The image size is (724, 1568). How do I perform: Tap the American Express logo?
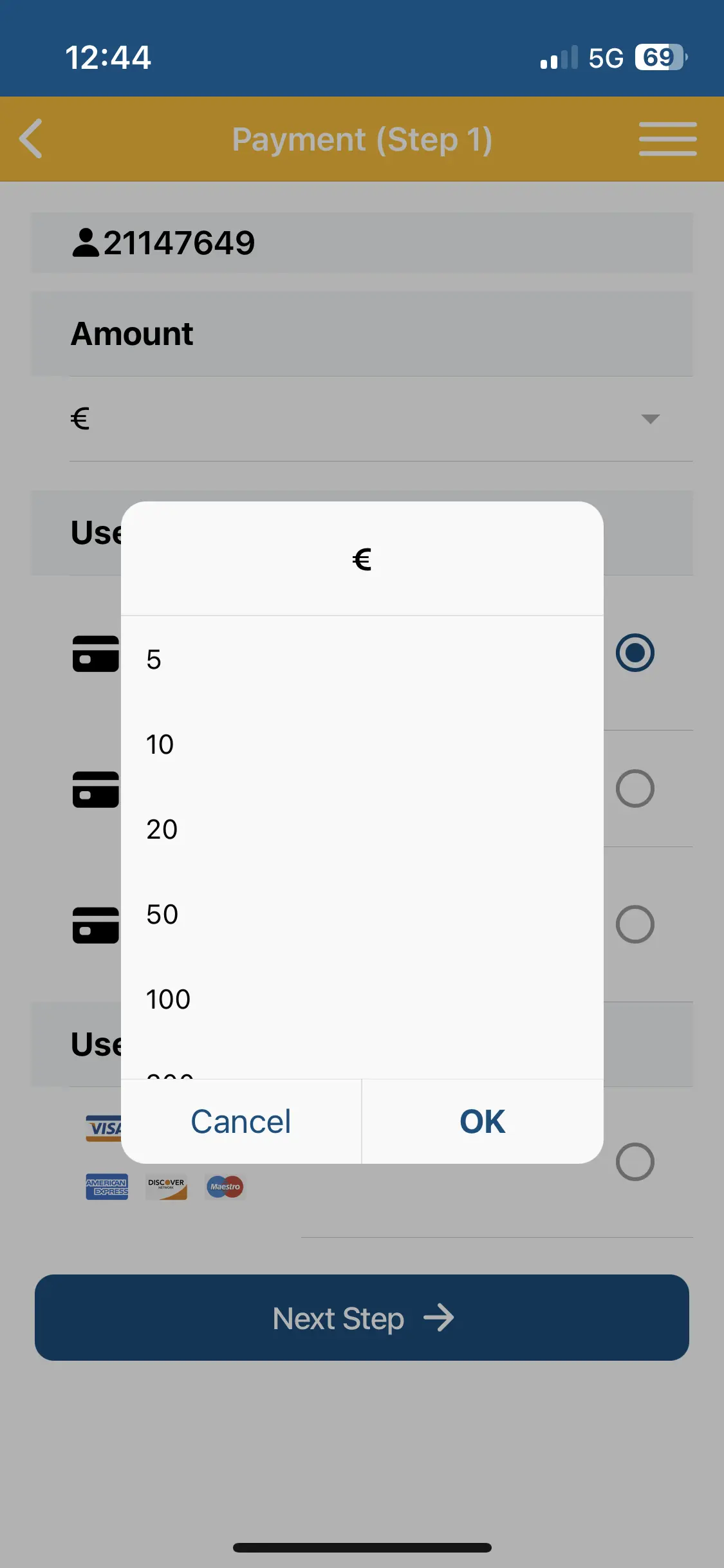click(x=107, y=1187)
